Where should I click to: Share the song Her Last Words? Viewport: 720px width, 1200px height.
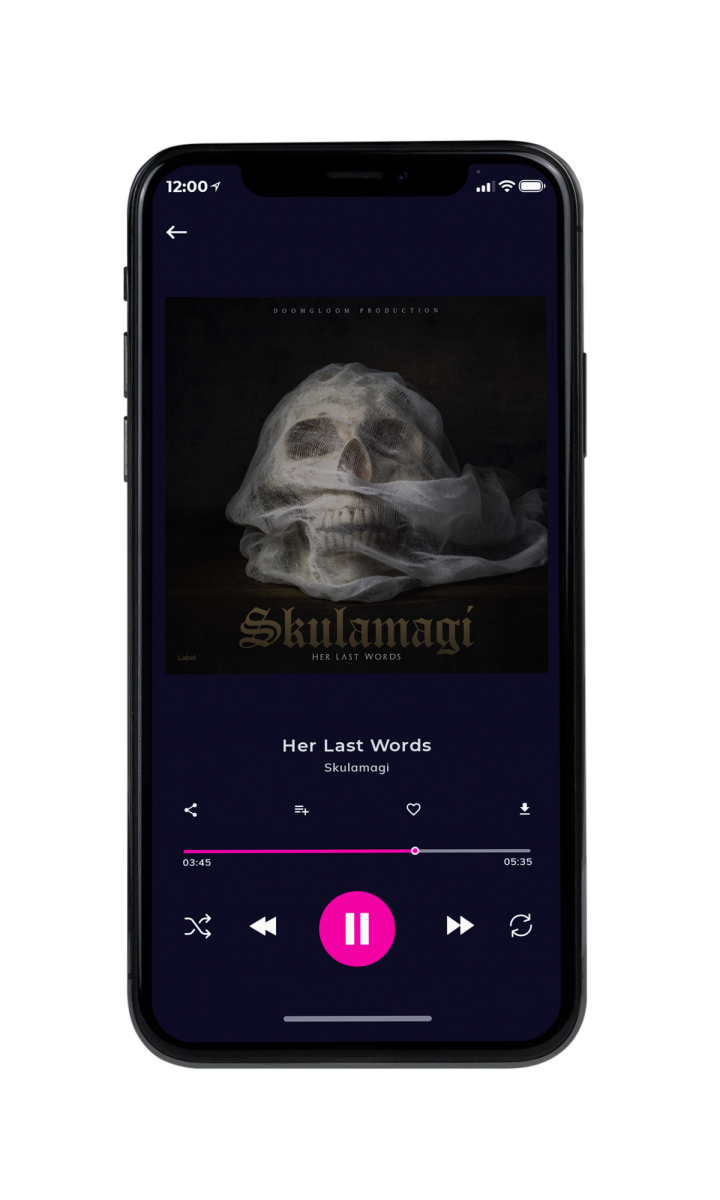pos(191,810)
